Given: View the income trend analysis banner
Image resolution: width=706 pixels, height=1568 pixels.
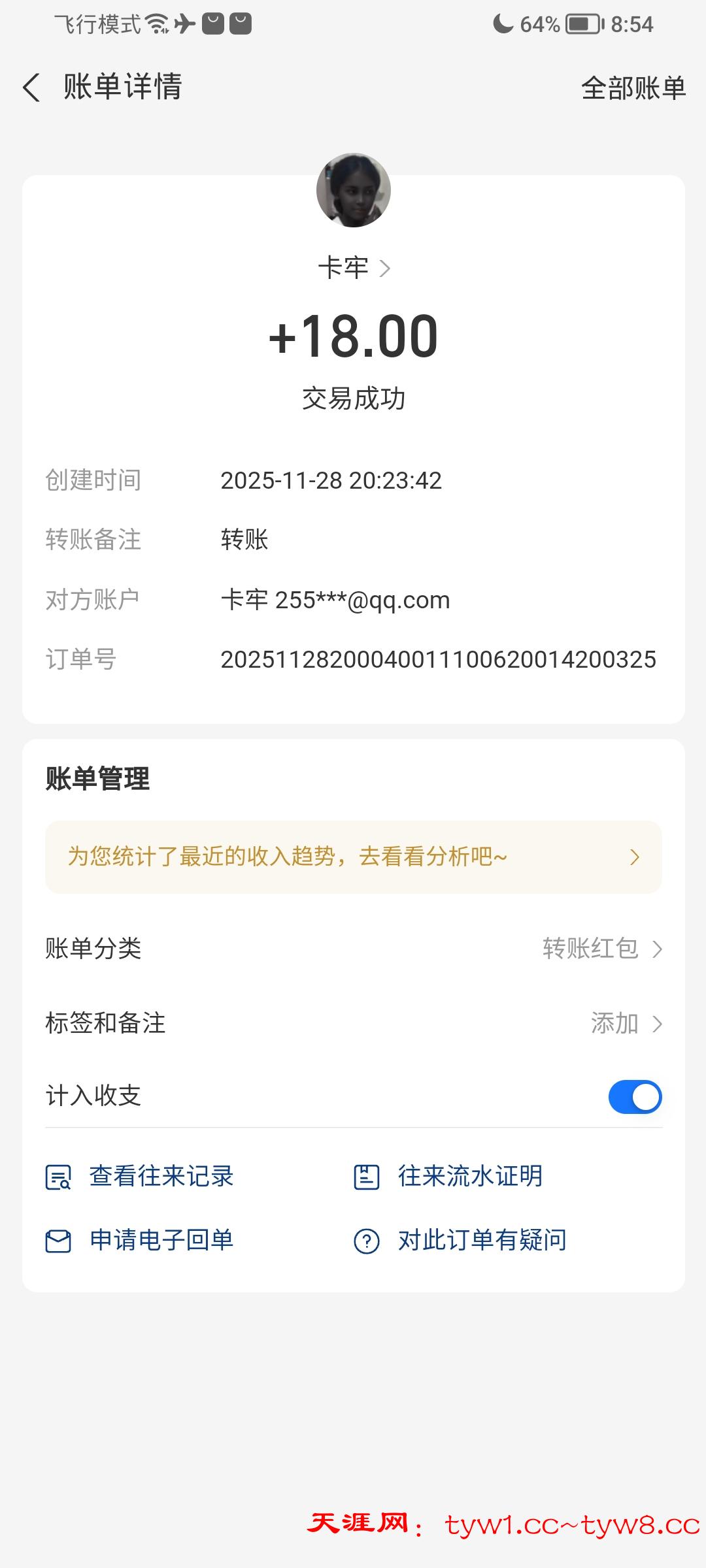Looking at the screenshot, I should click(353, 857).
